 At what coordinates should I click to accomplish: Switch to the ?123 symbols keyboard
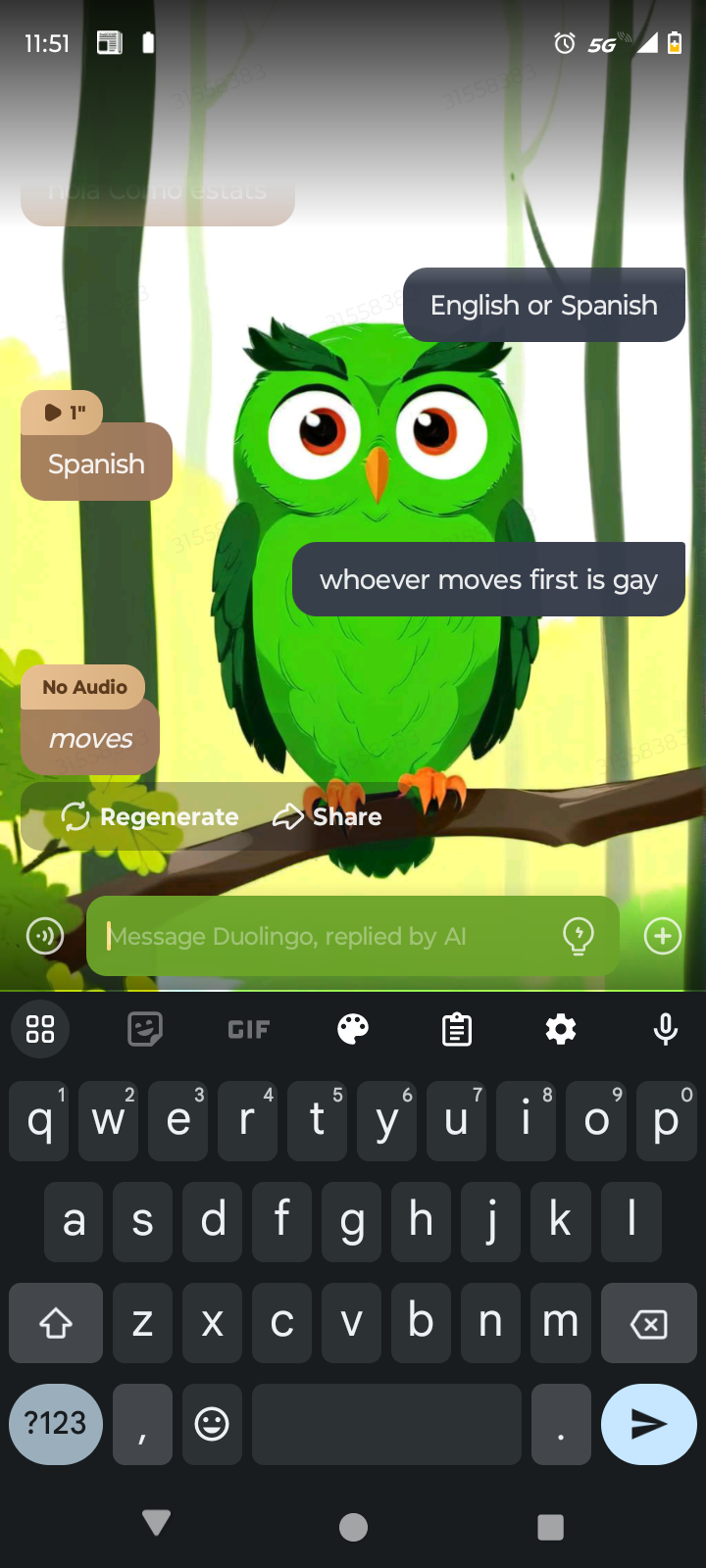tap(56, 1424)
